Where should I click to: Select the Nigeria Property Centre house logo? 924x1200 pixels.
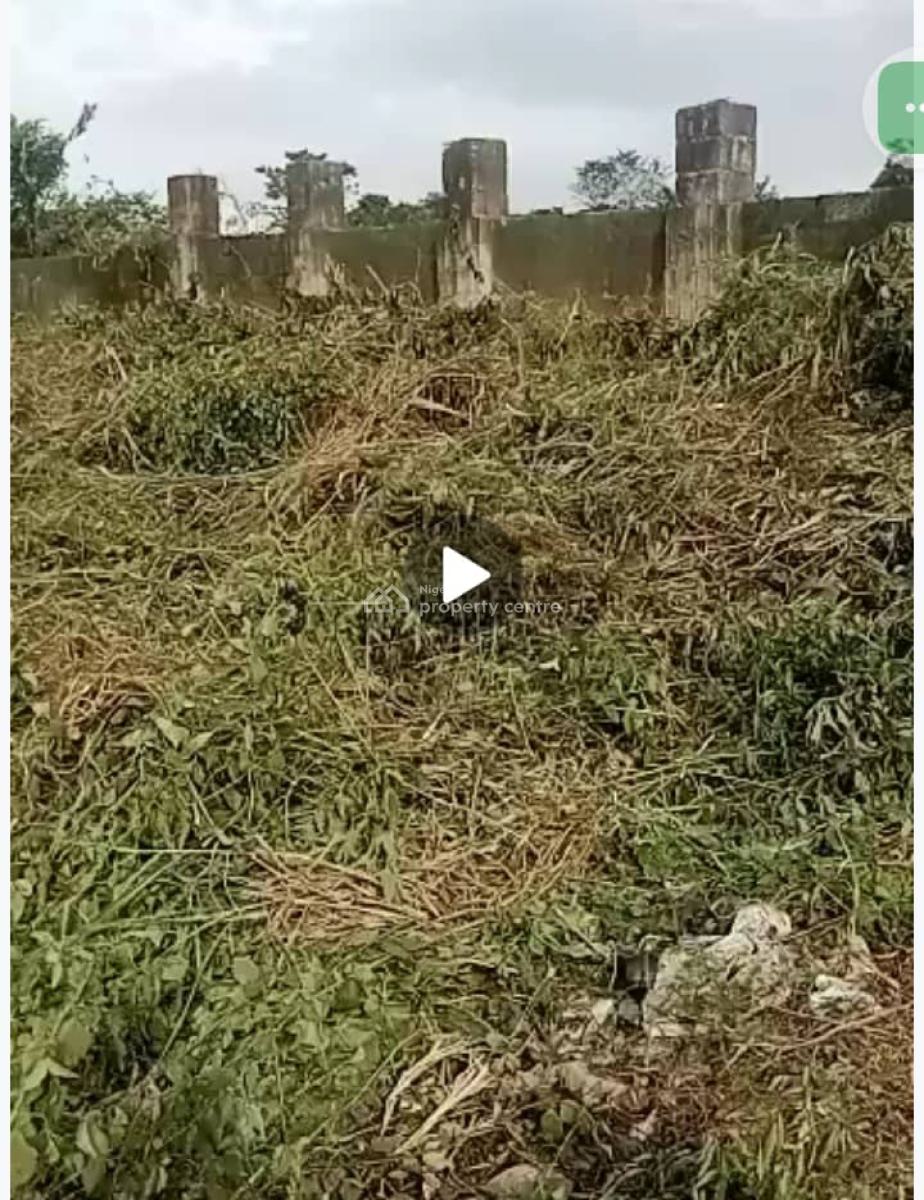tap(385, 602)
